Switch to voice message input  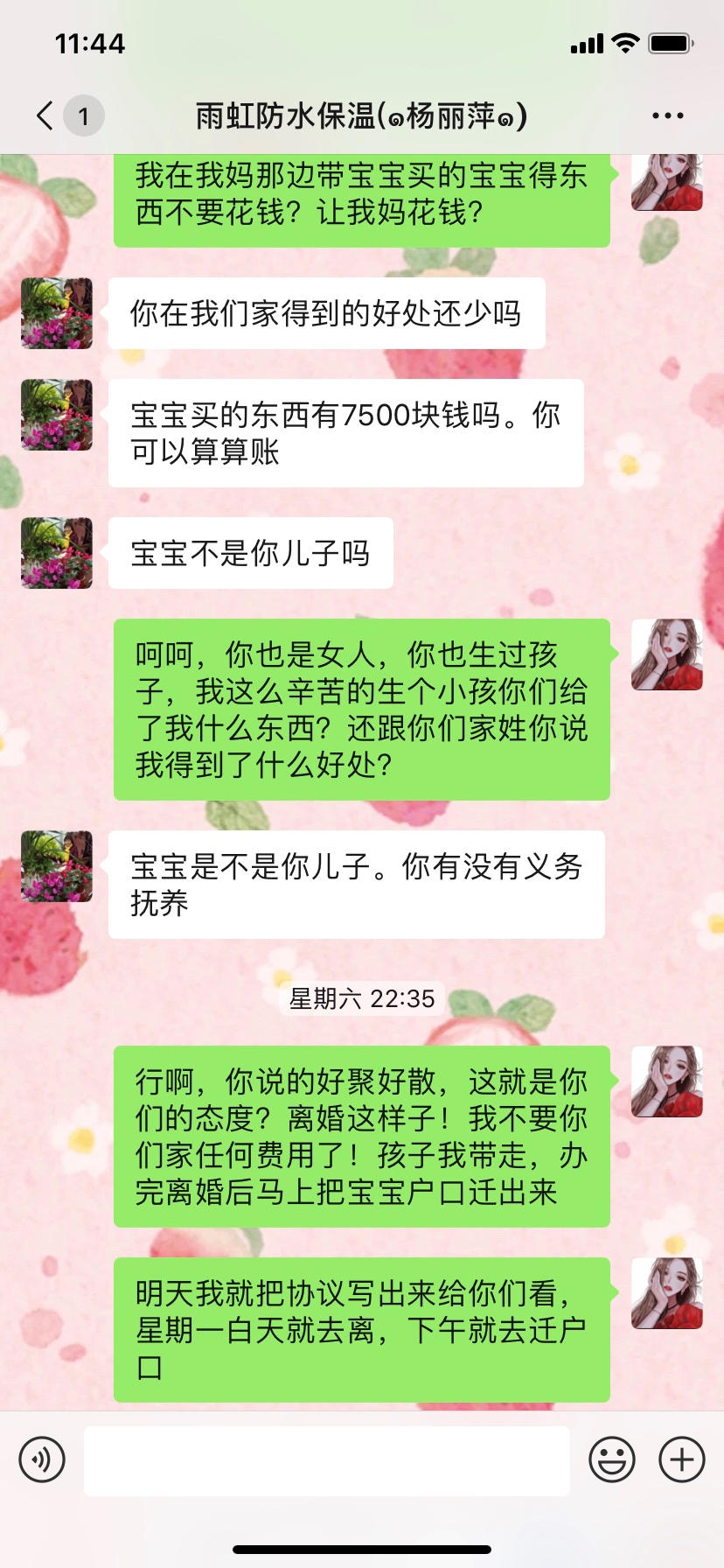[42, 1459]
